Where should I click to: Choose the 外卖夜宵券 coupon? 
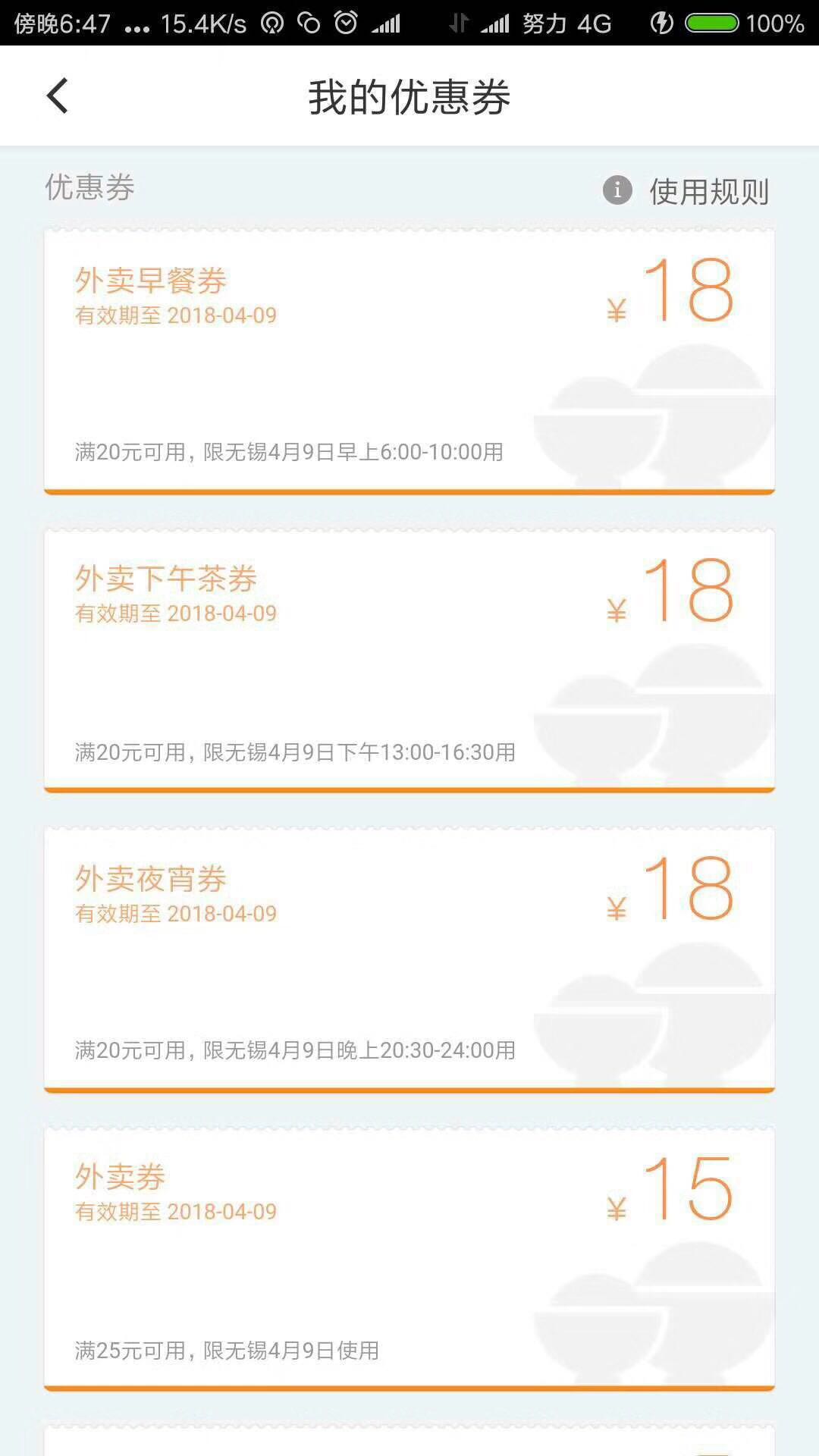tap(409, 960)
